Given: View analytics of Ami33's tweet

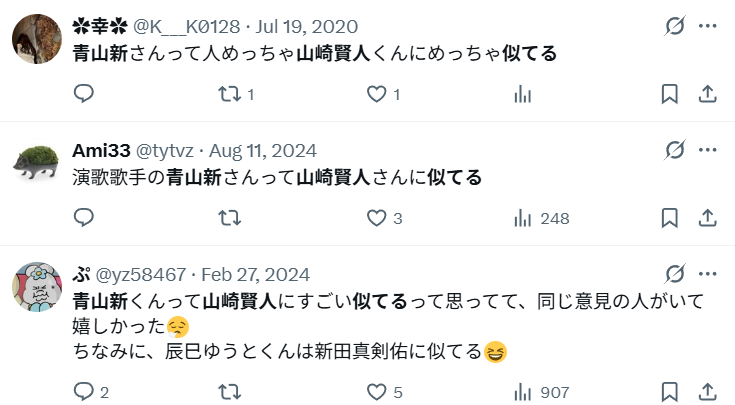Looking at the screenshot, I should tap(522, 218).
